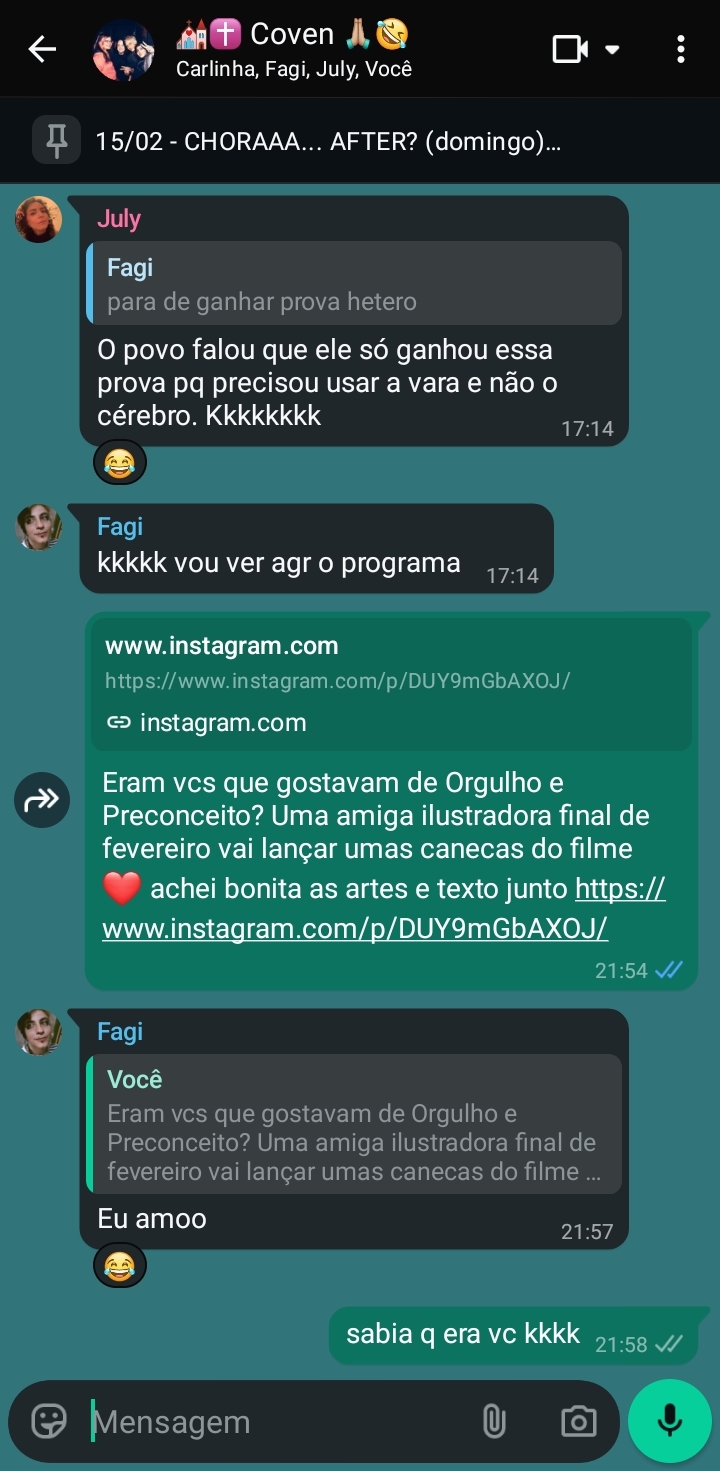Forward the Instagram link message

tap(42, 800)
